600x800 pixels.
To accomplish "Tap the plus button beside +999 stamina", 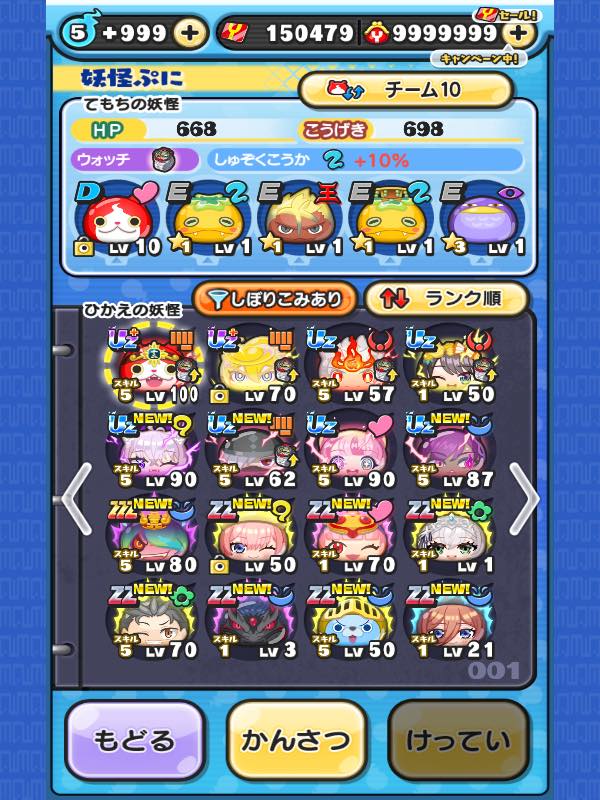I will coord(189,32).
